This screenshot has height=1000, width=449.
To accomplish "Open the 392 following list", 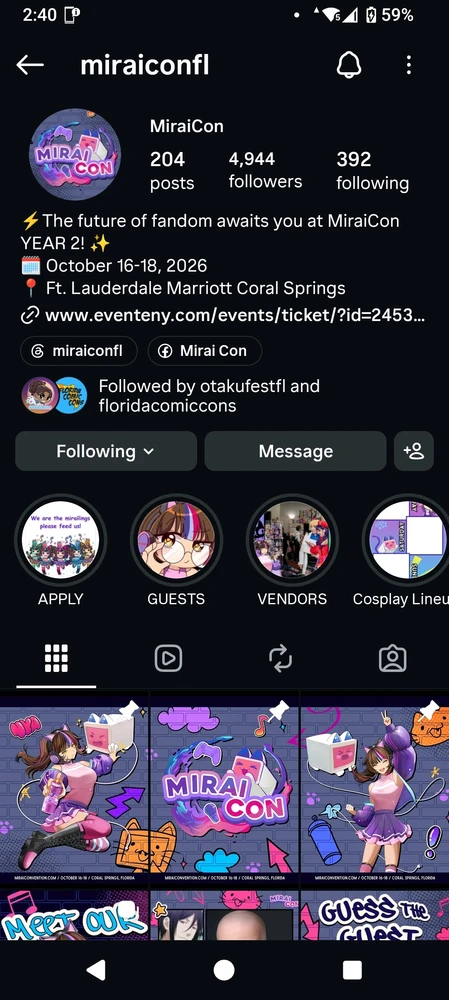I will coord(372,170).
